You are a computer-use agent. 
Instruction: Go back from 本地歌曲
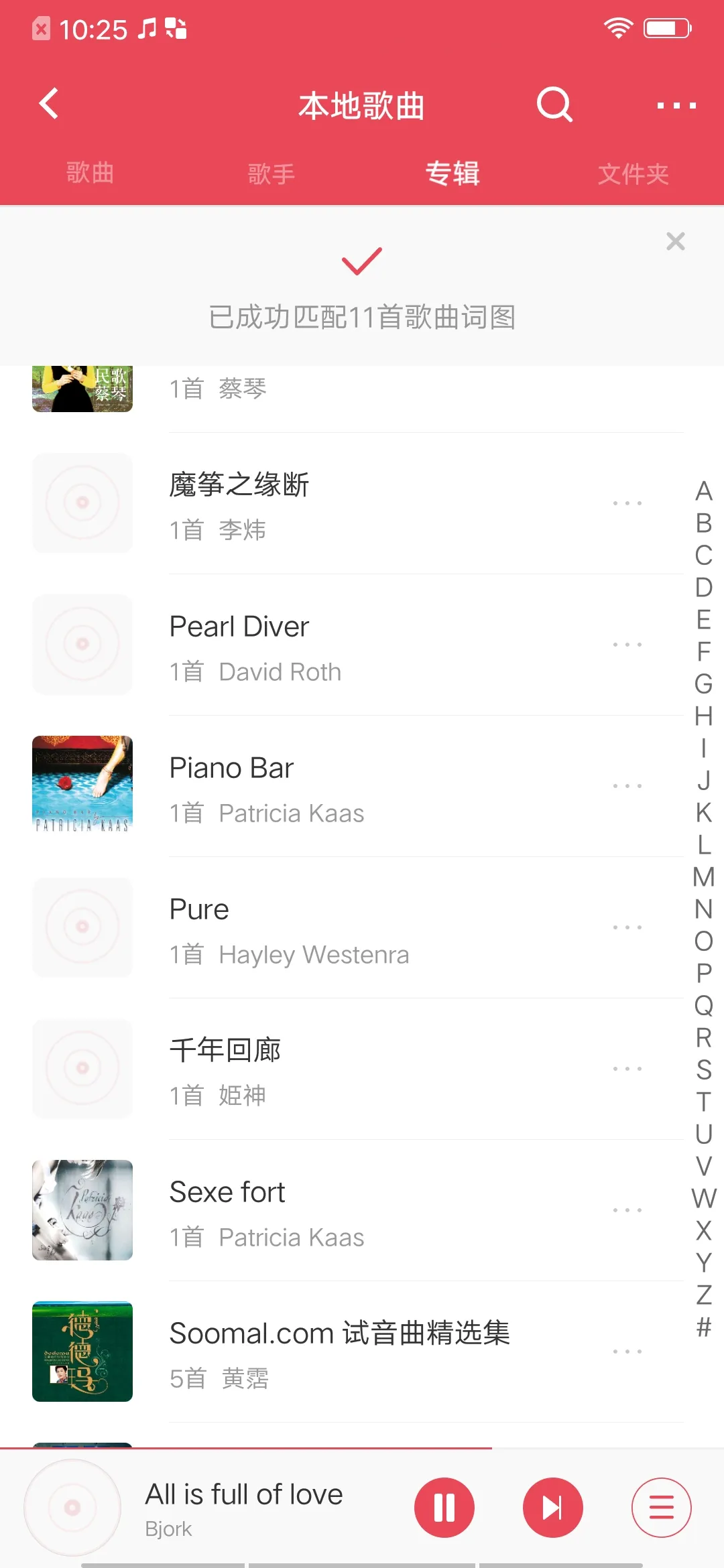click(49, 104)
